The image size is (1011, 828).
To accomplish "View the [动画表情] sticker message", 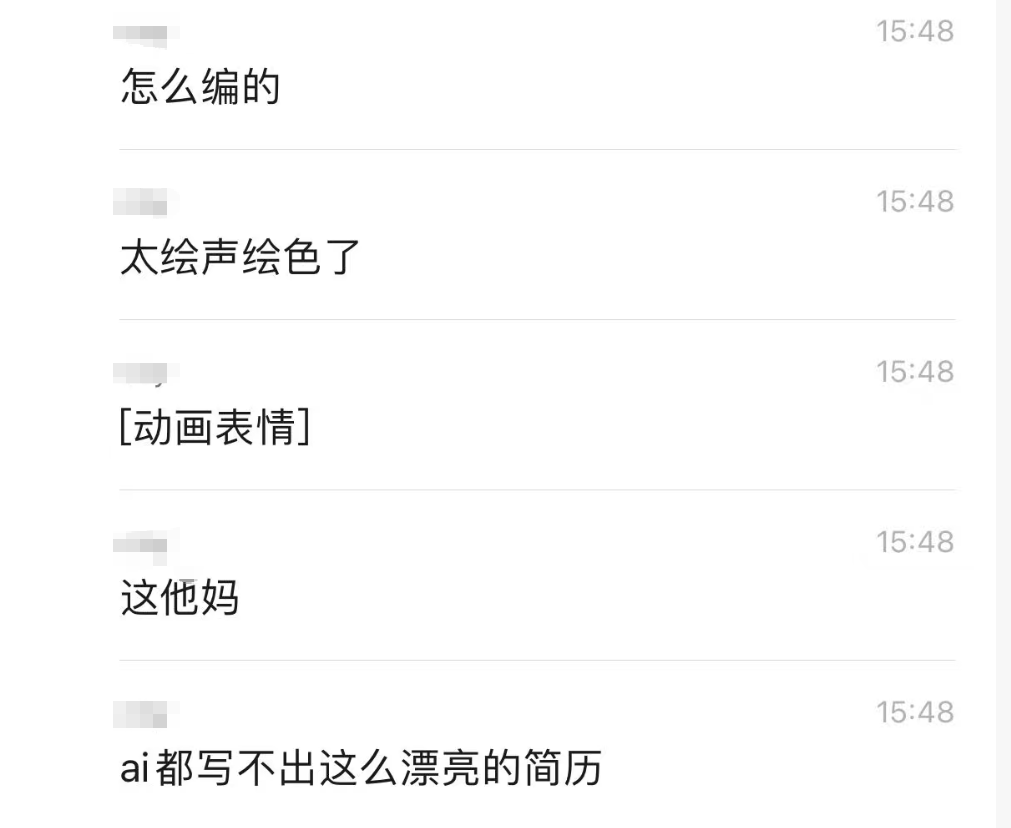I will 214,429.
